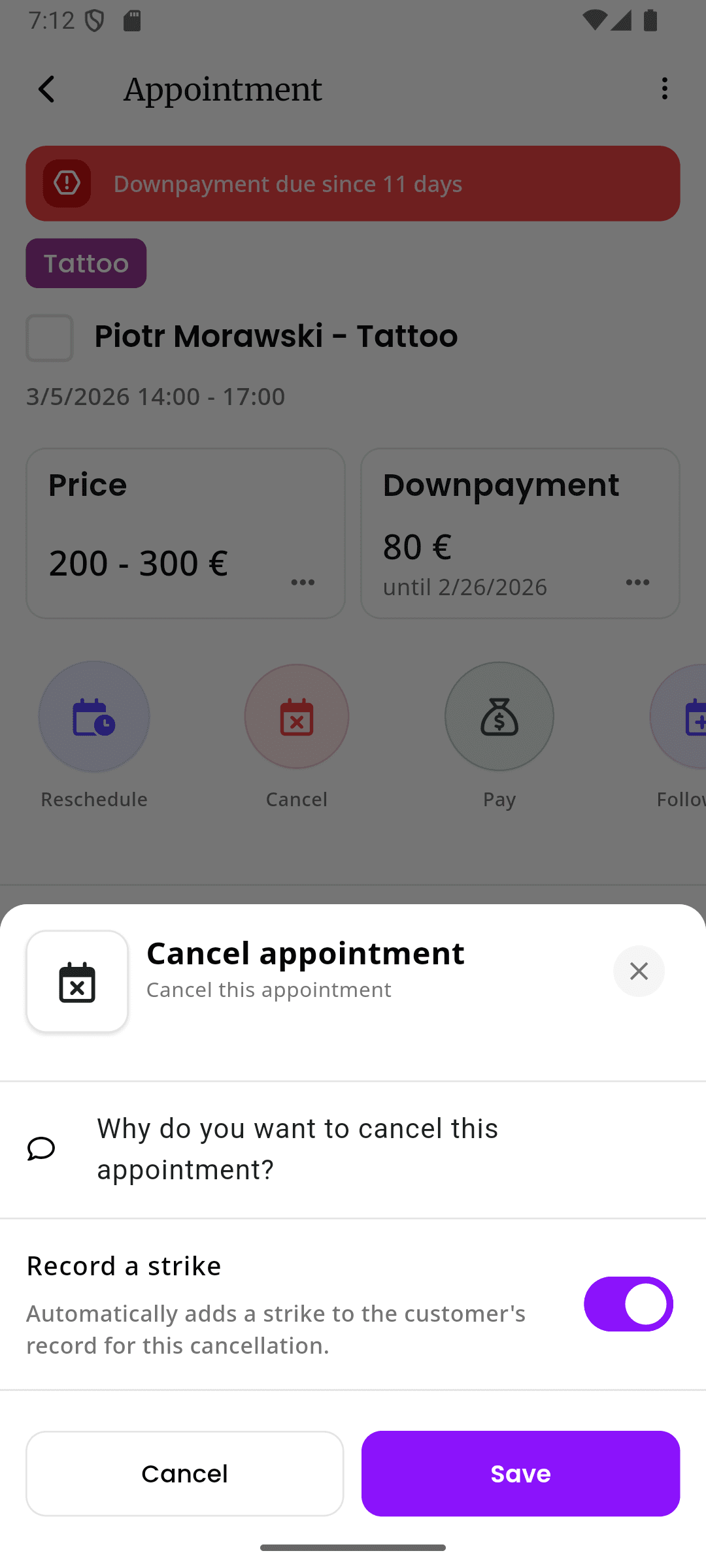Tap the back arrow in the header
The image size is (706, 1568).
[46, 89]
